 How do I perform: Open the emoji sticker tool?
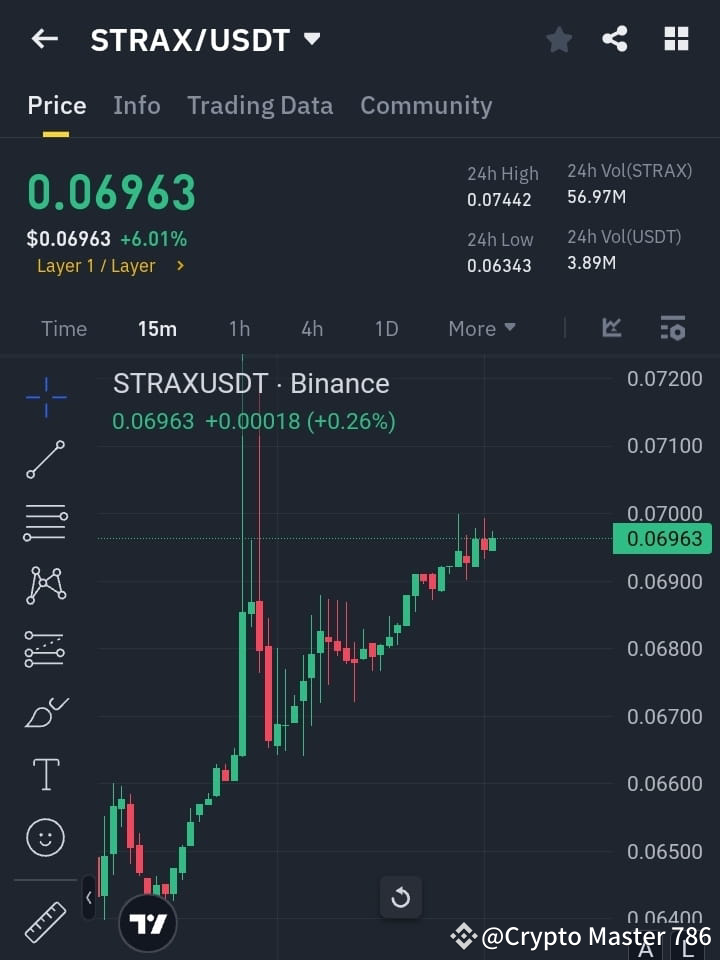click(44, 837)
